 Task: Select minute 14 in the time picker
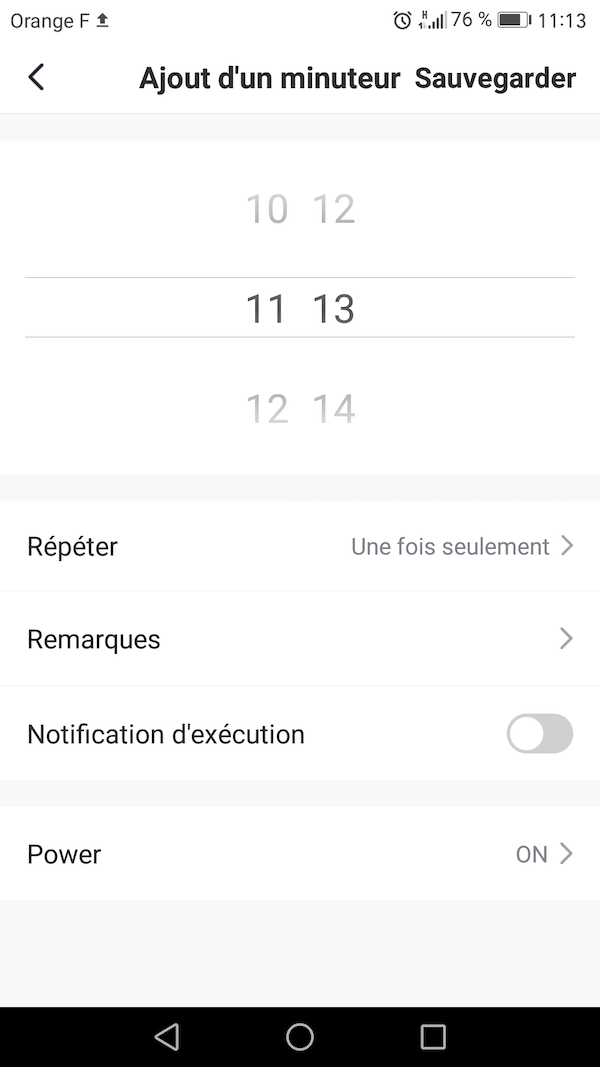(x=334, y=409)
